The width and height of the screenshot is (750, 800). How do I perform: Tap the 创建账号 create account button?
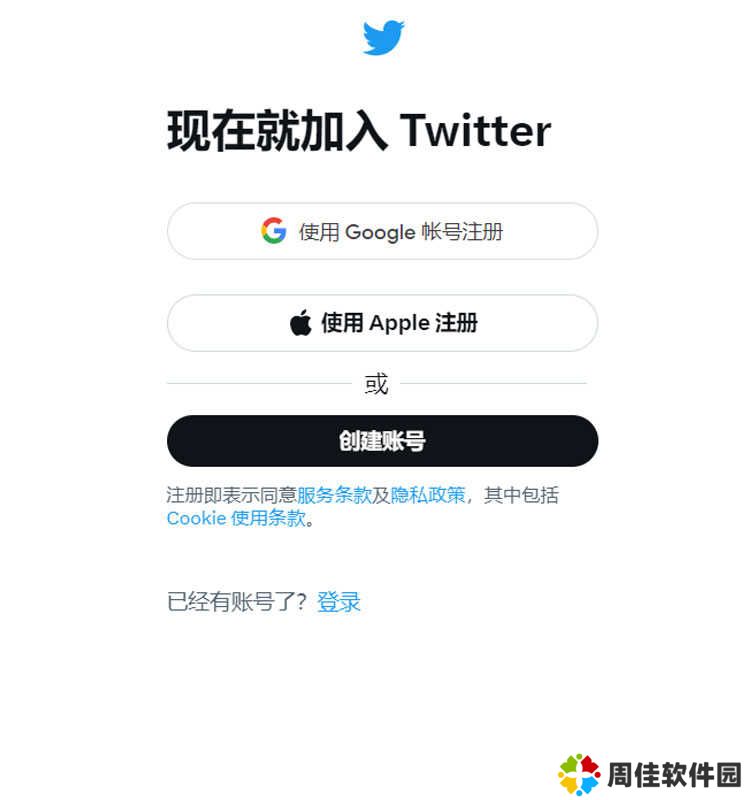coord(382,441)
